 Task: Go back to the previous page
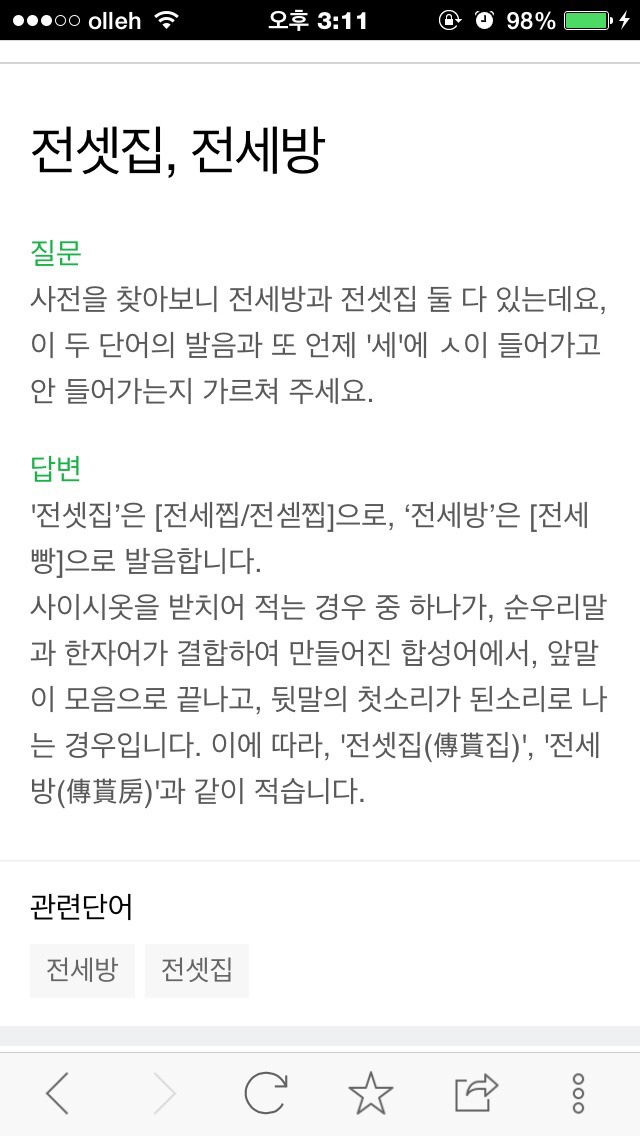coord(58,1093)
